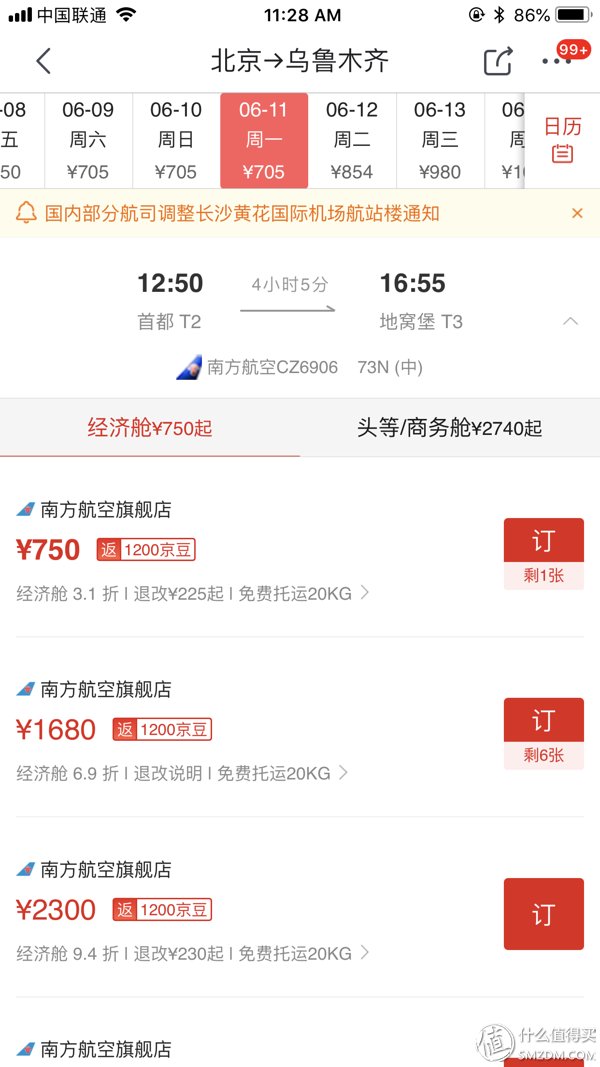Share this Beijing to Urumqi flight
The width and height of the screenshot is (600, 1067).
point(498,61)
